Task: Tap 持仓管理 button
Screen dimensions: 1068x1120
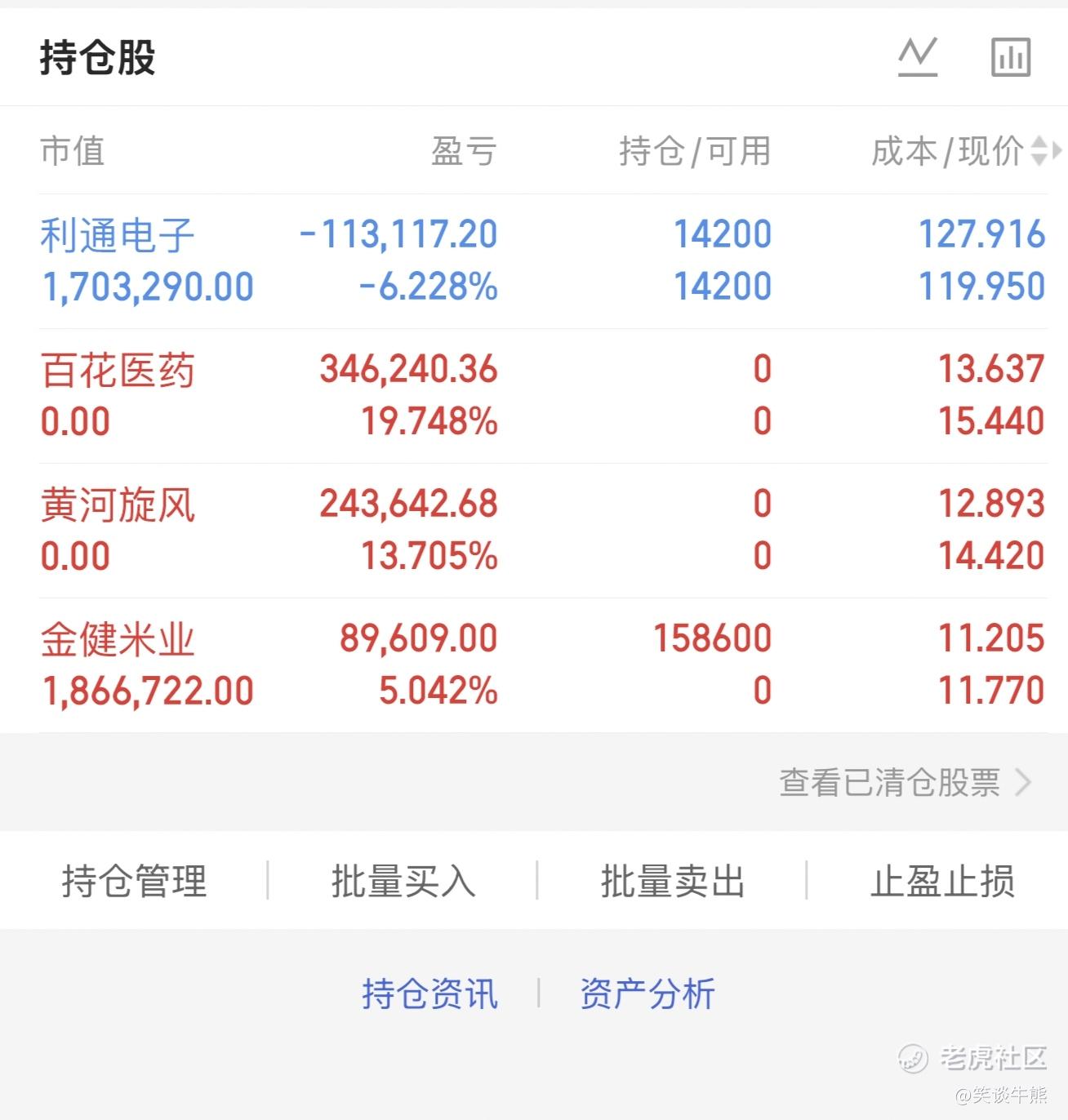Action: point(135,881)
